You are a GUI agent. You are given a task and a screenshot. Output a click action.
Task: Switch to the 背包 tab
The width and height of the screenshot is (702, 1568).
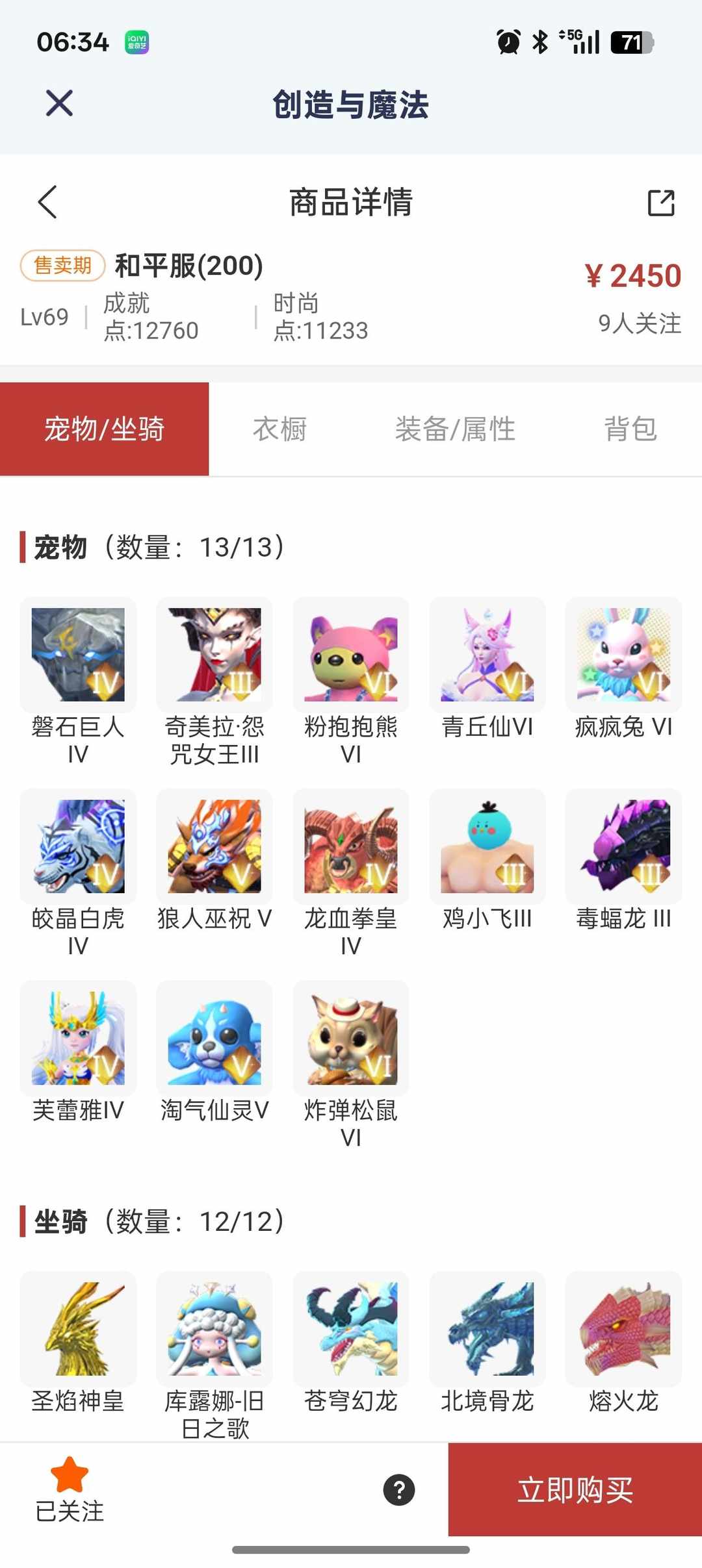tap(631, 429)
